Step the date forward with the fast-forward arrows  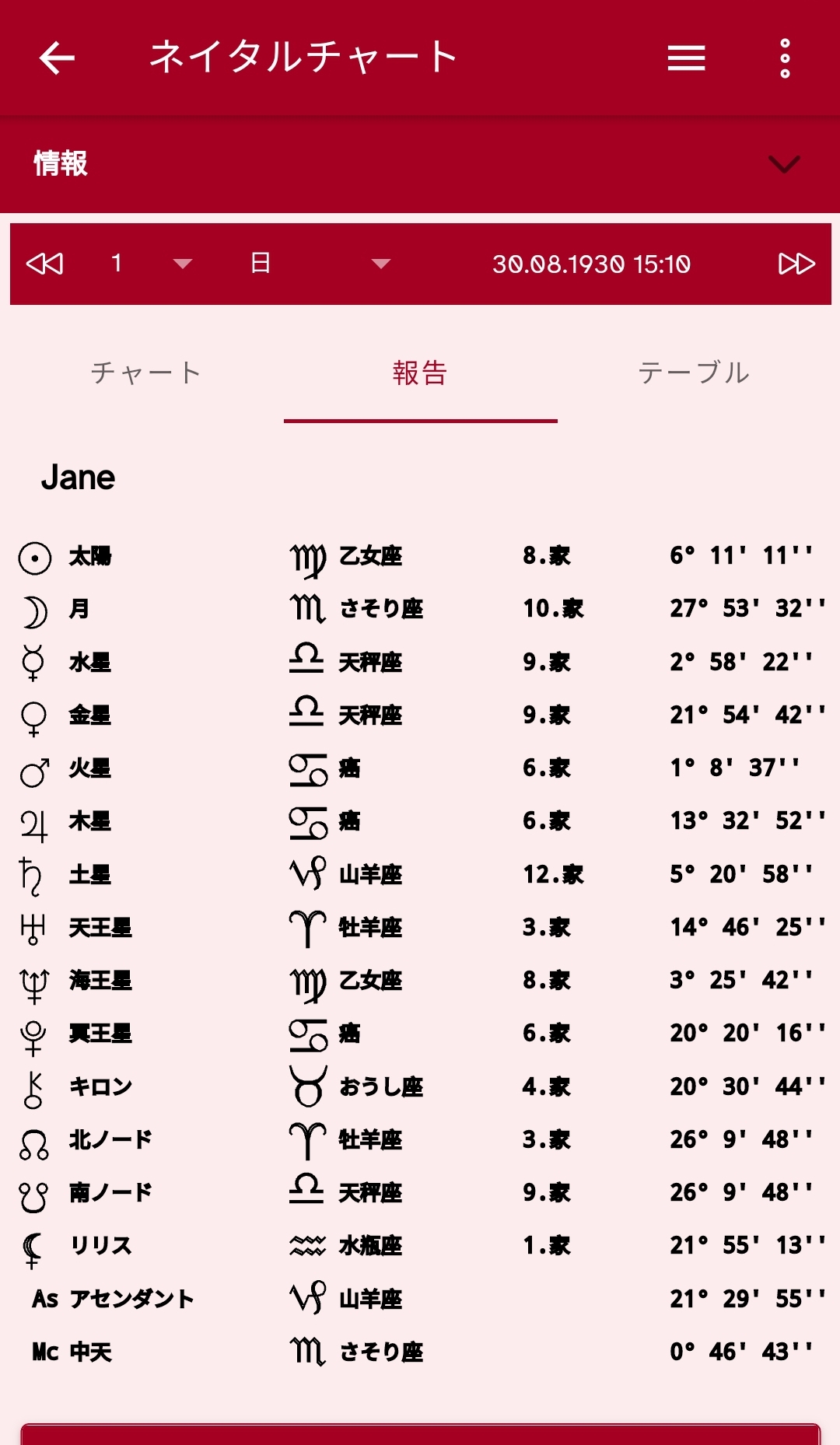click(796, 264)
